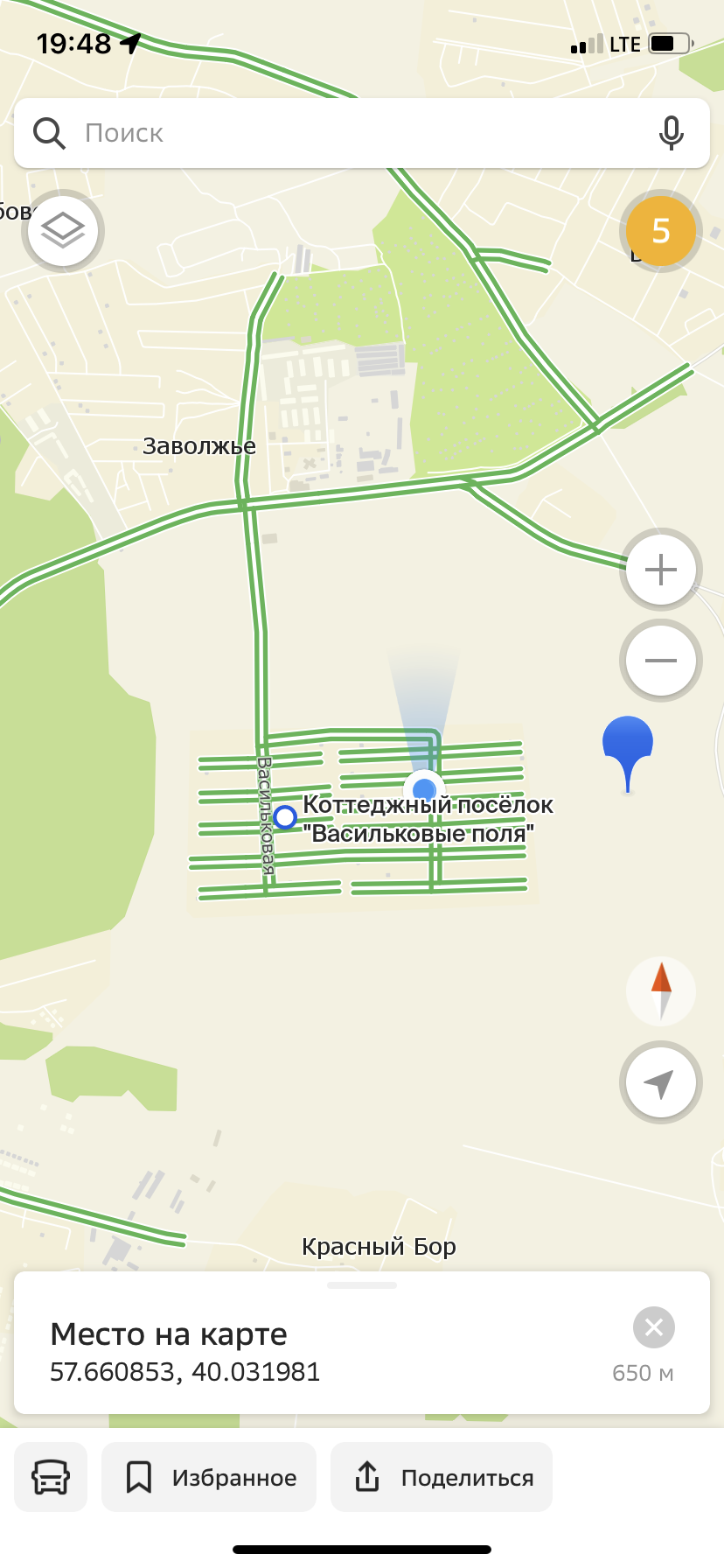Image resolution: width=724 pixels, height=1568 pixels.
Task: Open the map layers button
Action: [x=63, y=231]
